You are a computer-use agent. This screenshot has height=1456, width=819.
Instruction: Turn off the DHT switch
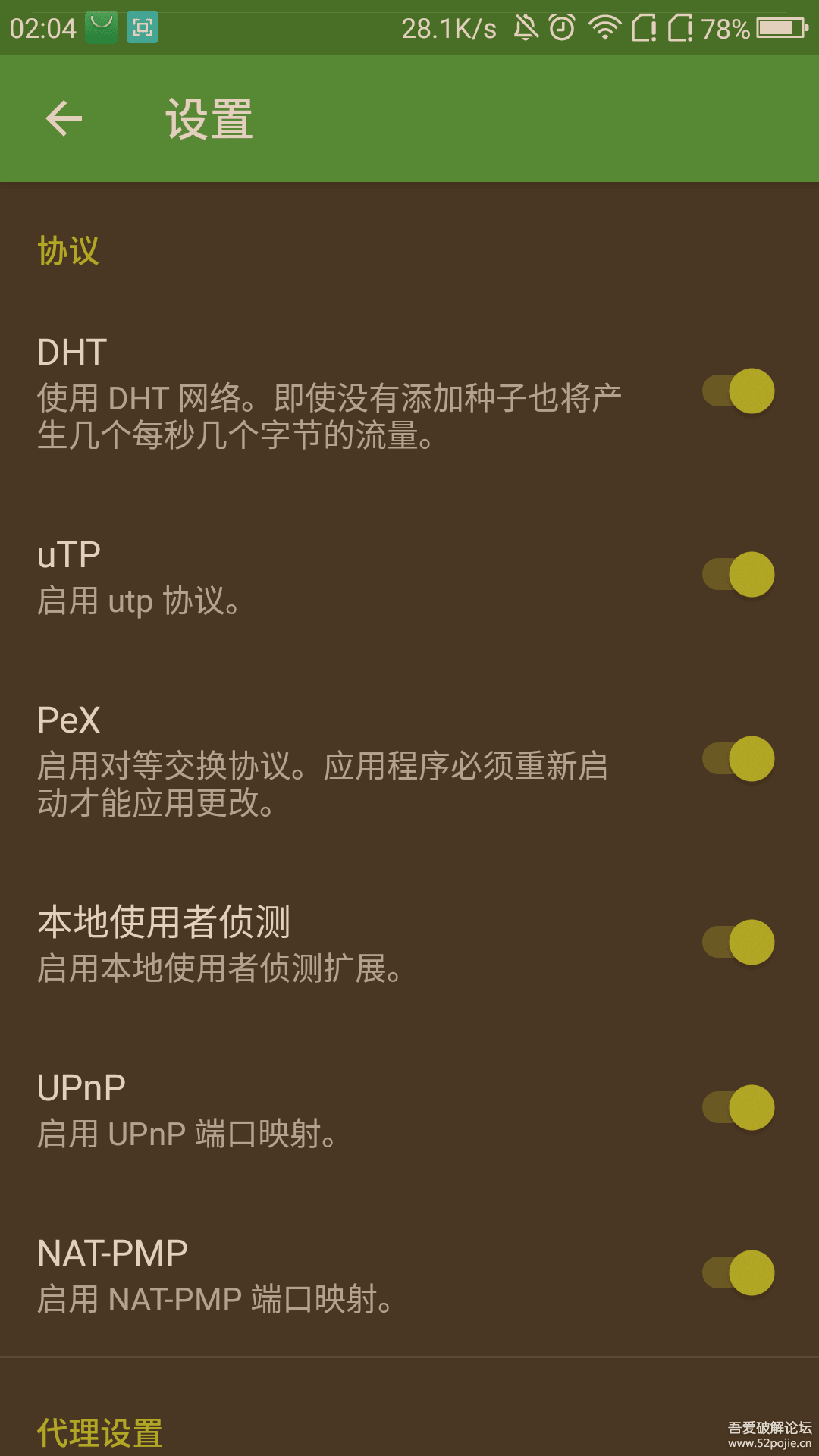point(739,391)
